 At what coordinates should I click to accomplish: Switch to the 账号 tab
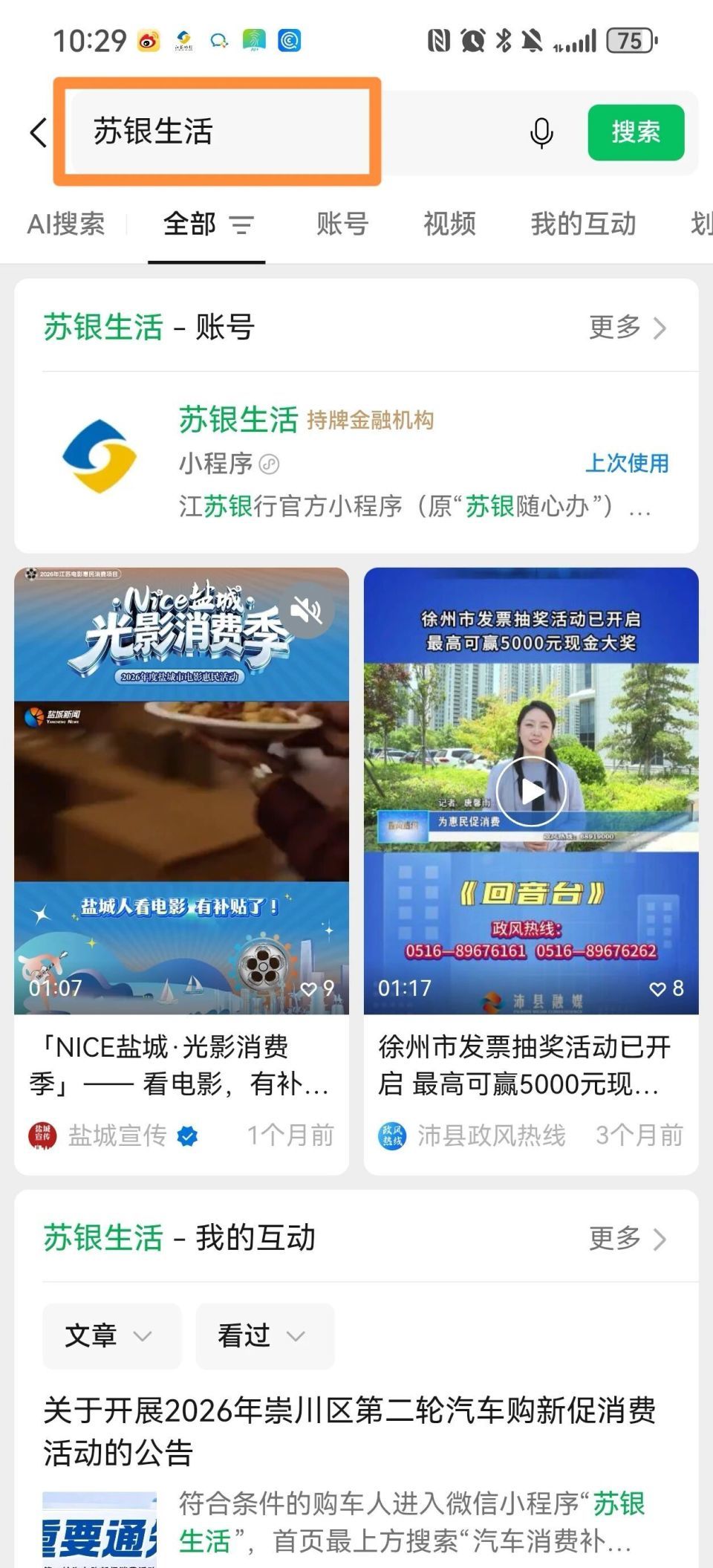click(x=342, y=224)
